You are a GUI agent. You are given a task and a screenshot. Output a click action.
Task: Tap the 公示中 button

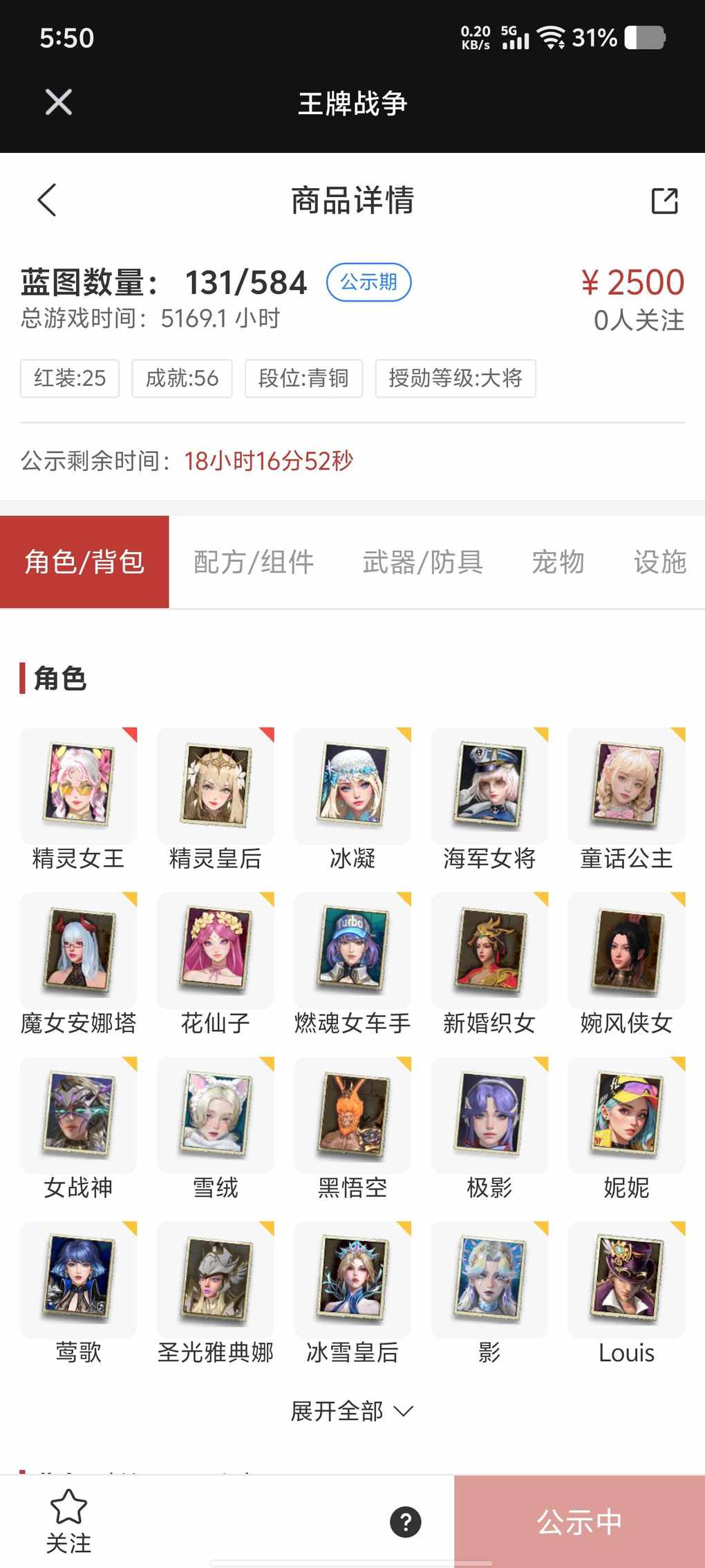pyautogui.click(x=579, y=1522)
